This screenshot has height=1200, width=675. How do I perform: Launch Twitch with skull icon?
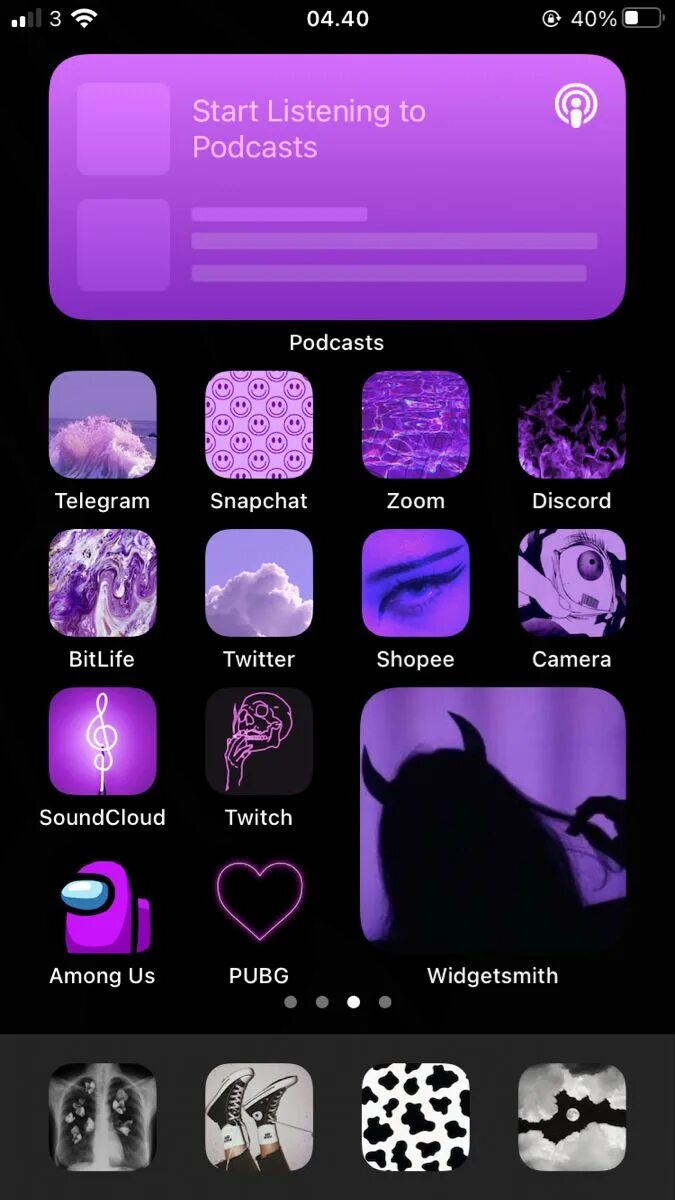click(x=259, y=741)
